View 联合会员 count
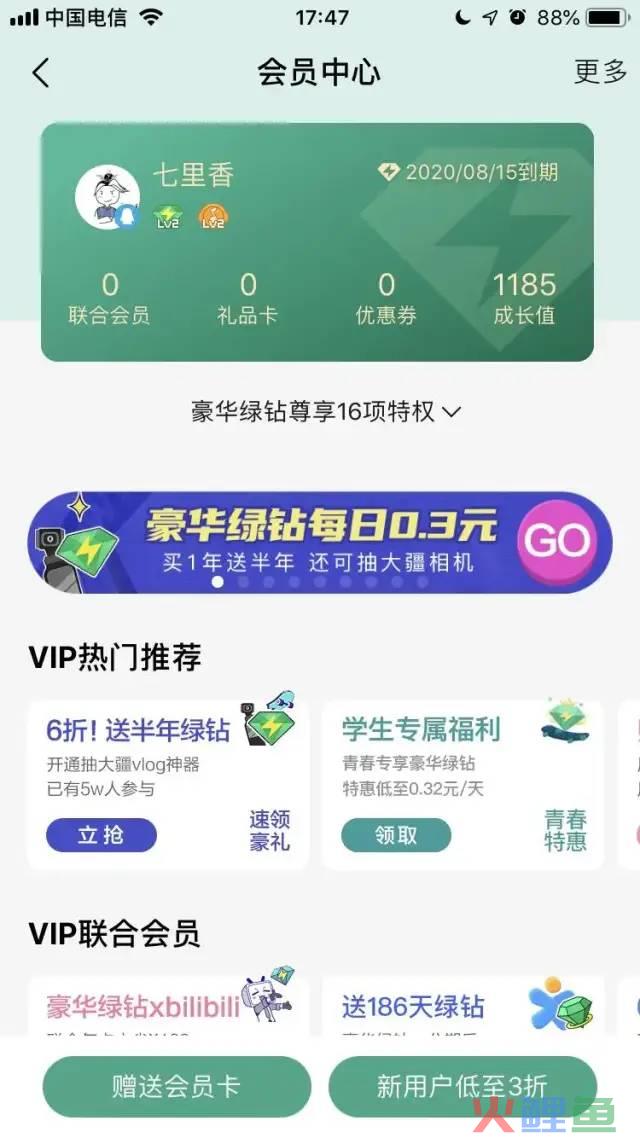Image resolution: width=640 pixels, height=1138 pixels. [109, 298]
